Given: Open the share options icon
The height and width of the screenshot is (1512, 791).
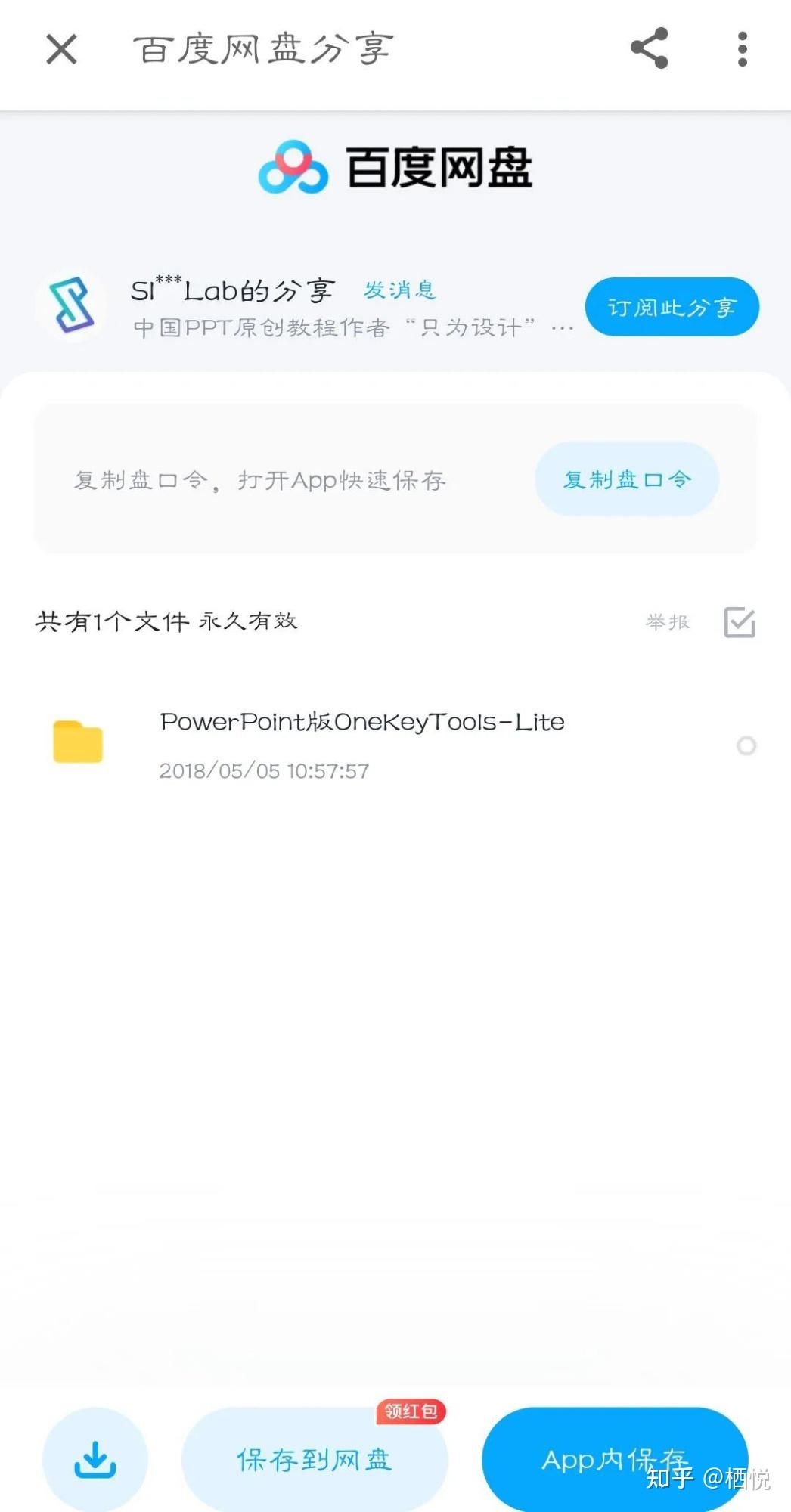Looking at the screenshot, I should (649, 48).
